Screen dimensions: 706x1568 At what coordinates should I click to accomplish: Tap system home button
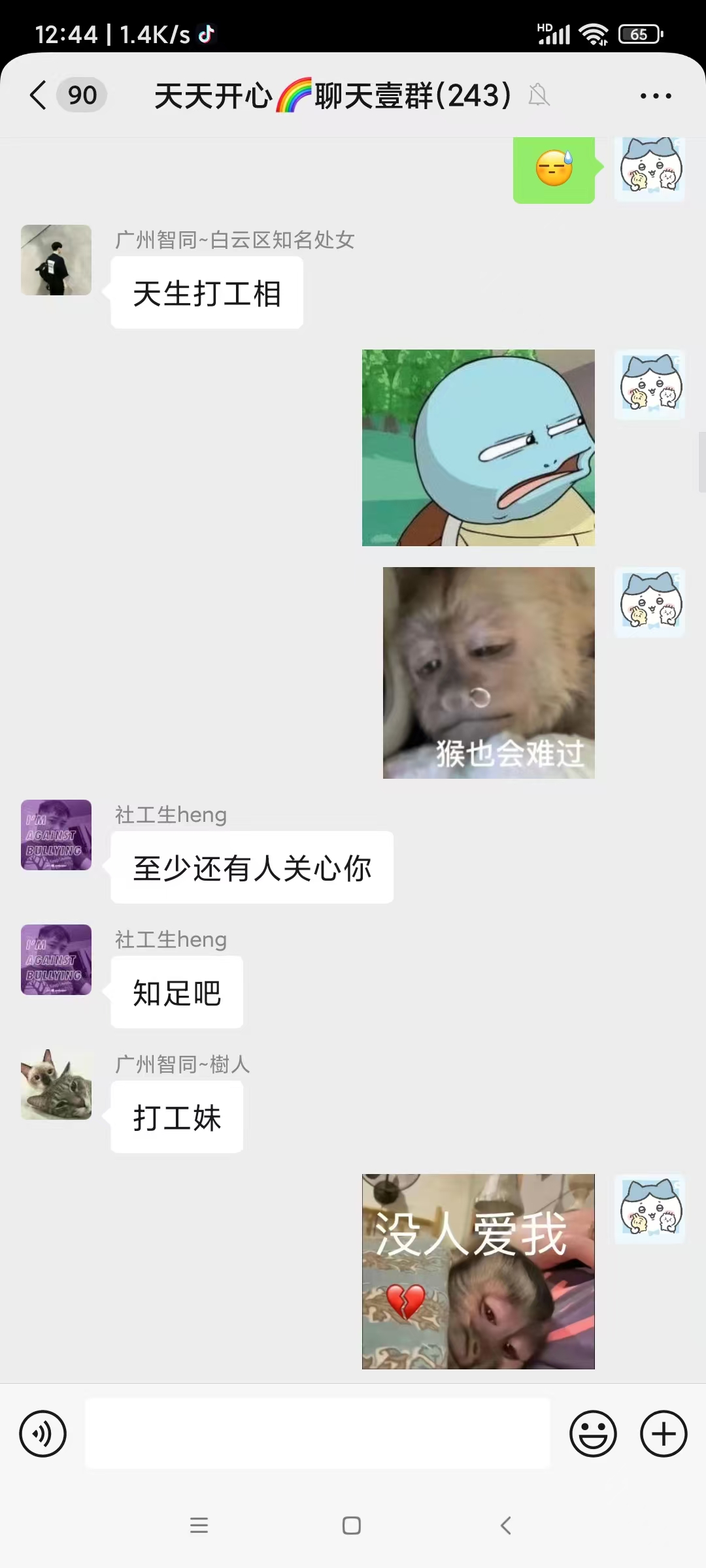(x=352, y=1526)
